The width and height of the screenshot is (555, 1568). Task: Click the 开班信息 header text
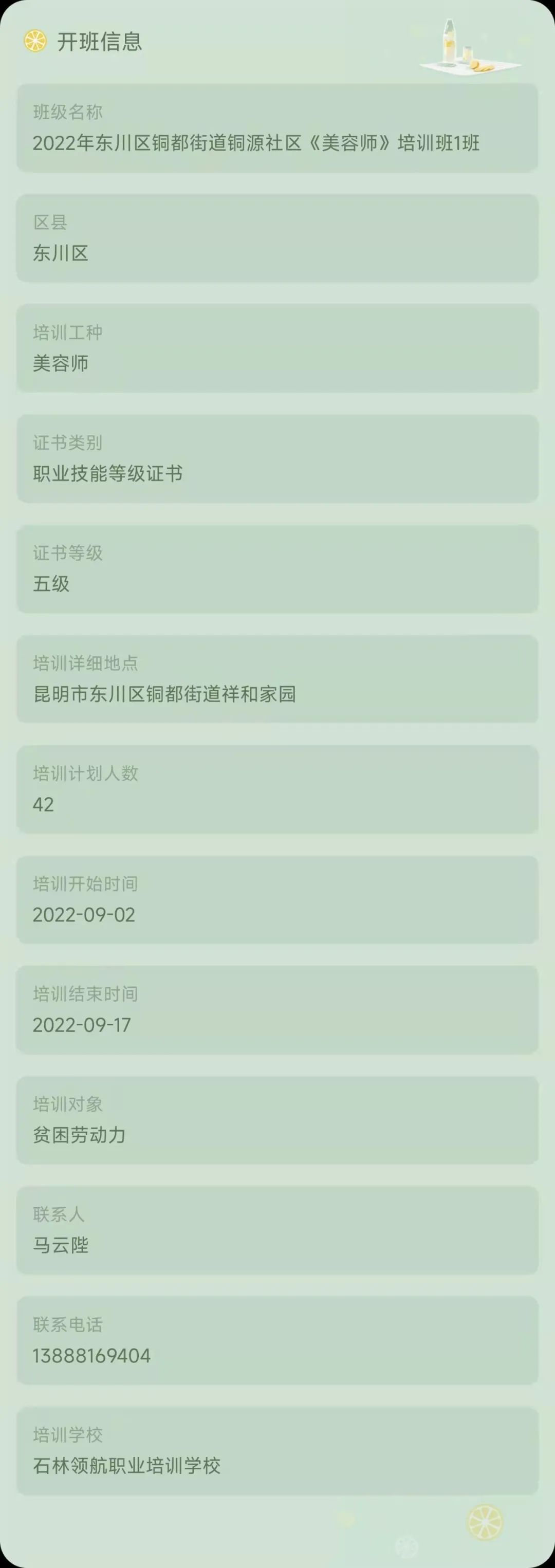(x=99, y=43)
